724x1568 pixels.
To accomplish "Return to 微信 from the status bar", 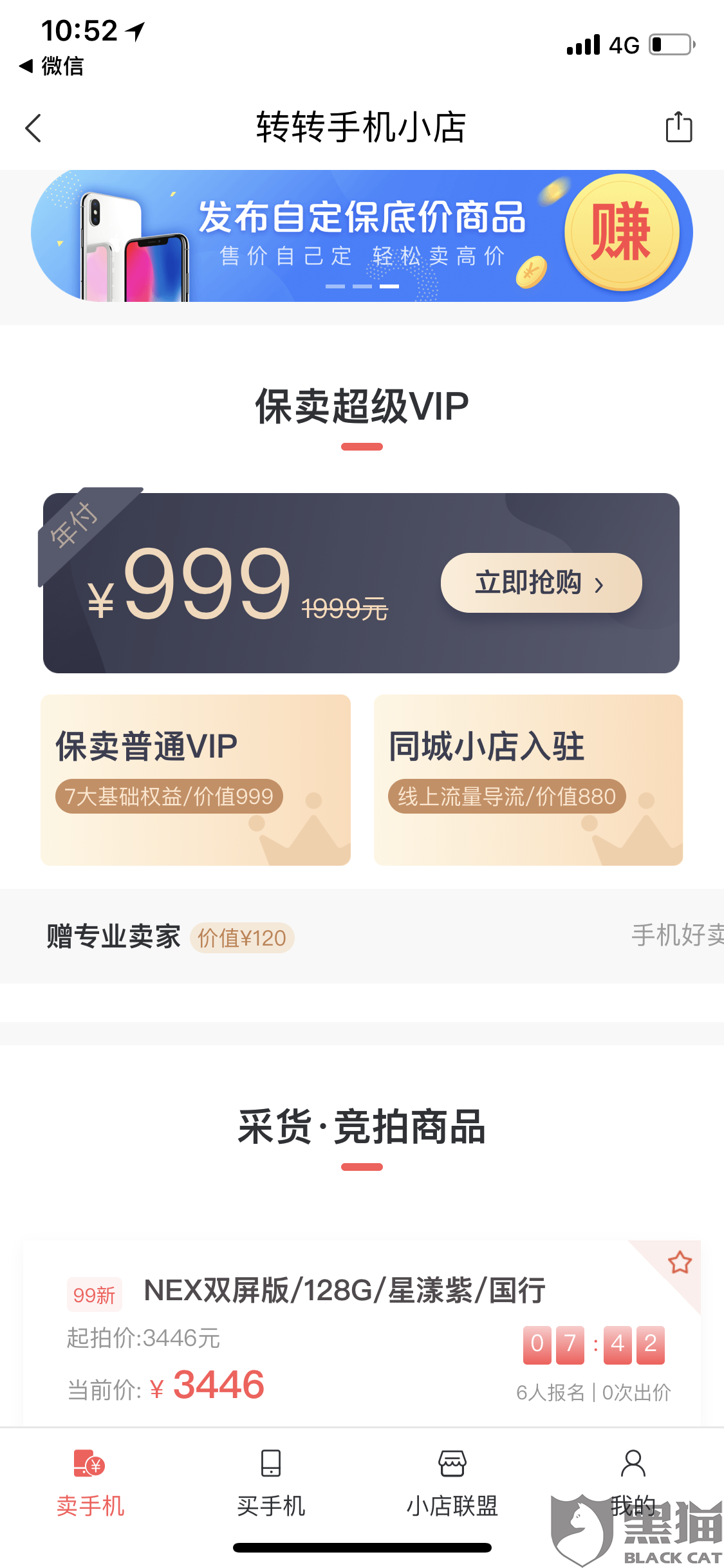I will (51, 66).
